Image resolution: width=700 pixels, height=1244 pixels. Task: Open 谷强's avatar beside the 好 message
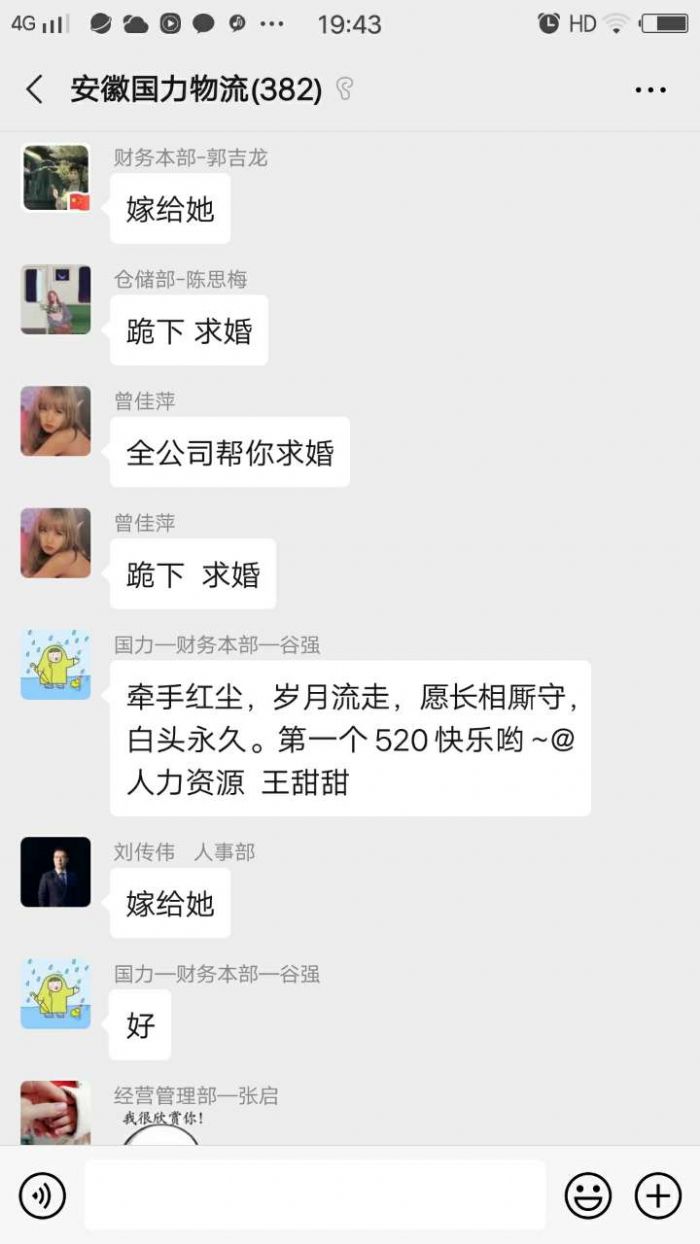pyautogui.click(x=56, y=994)
